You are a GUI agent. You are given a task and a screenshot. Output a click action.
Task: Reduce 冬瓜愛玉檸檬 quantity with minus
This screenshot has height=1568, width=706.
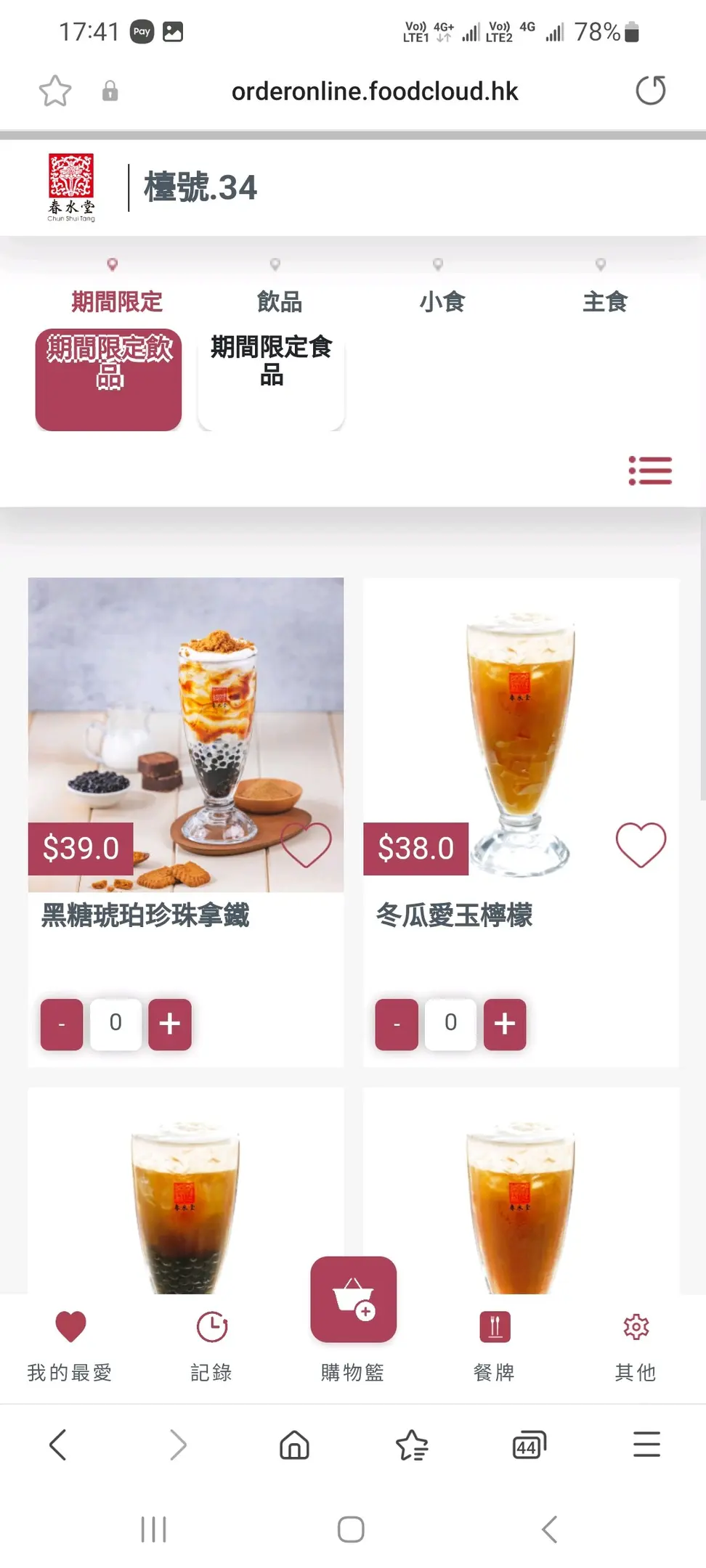pos(397,1024)
